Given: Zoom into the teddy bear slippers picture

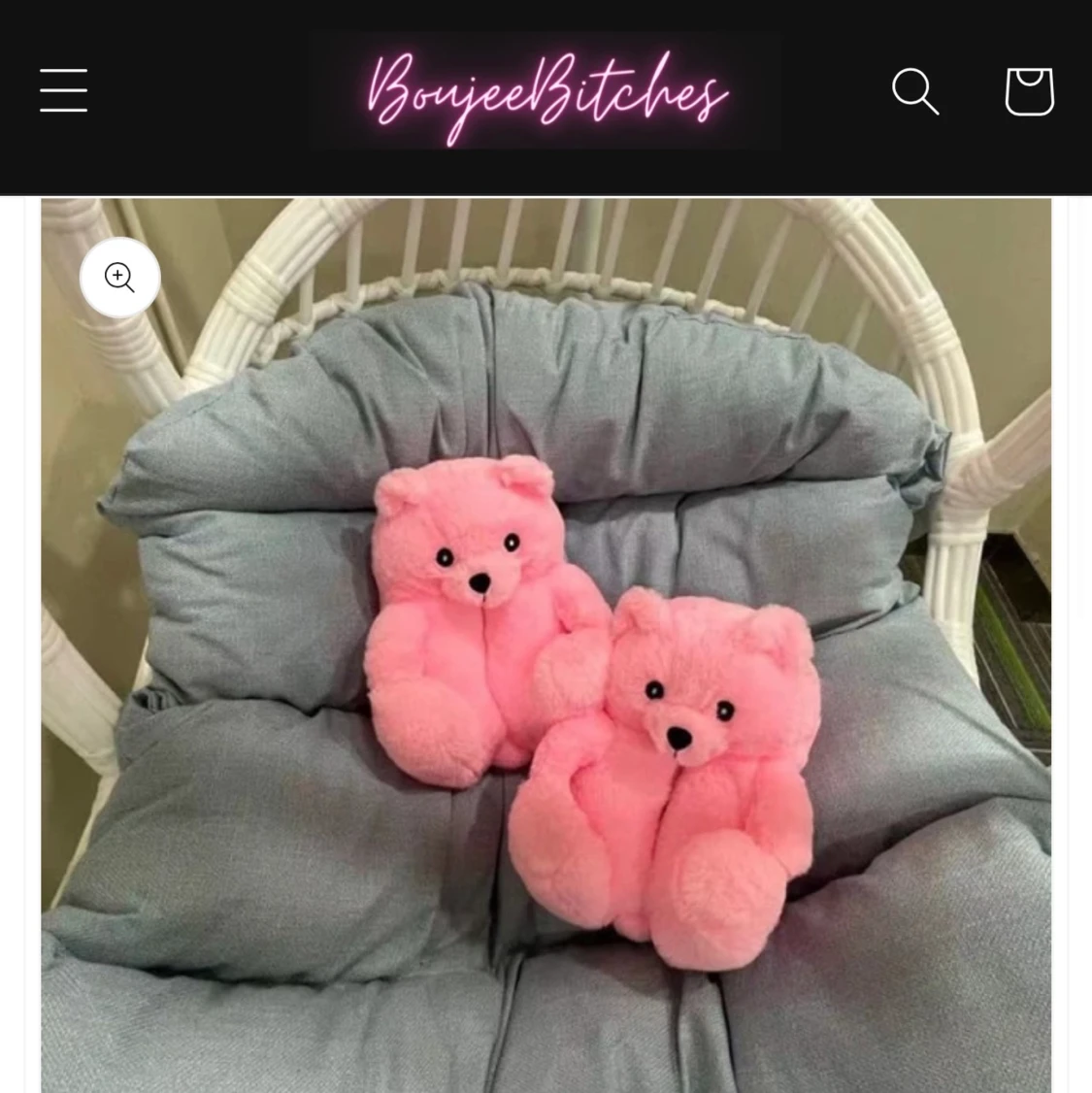Looking at the screenshot, I should (x=118, y=277).
